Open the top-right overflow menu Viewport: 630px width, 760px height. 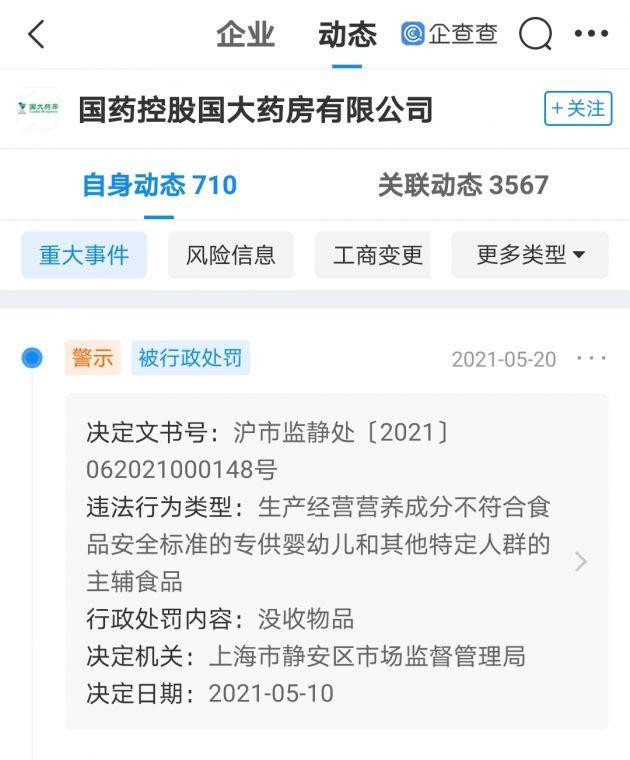coord(591,35)
